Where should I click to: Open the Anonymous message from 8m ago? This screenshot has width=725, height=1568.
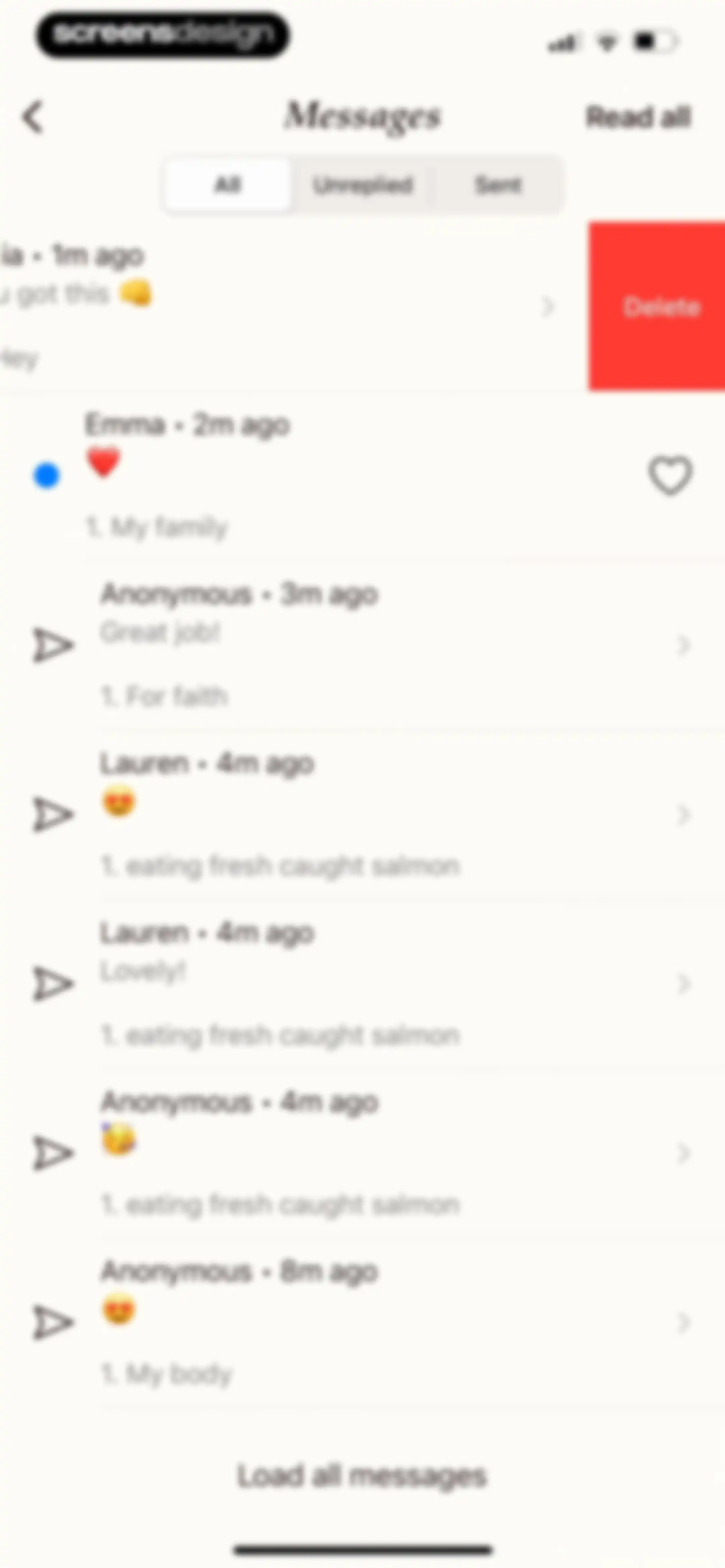pos(362,1322)
